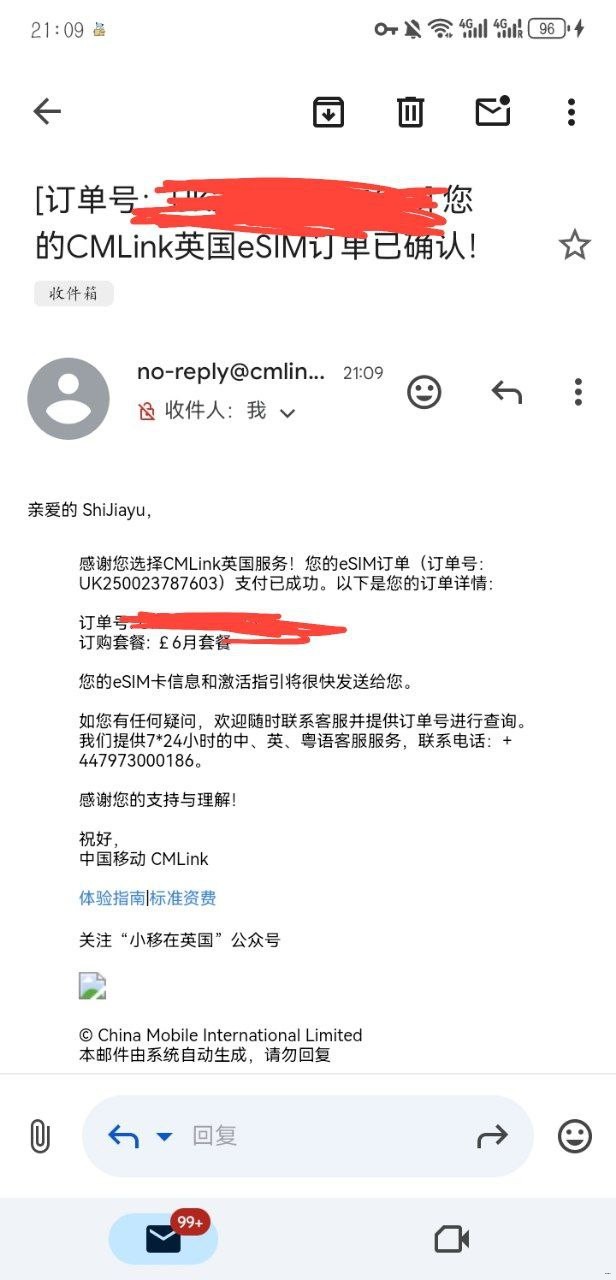Mark the email as unread
This screenshot has width=616, height=1280.
tap(492, 111)
